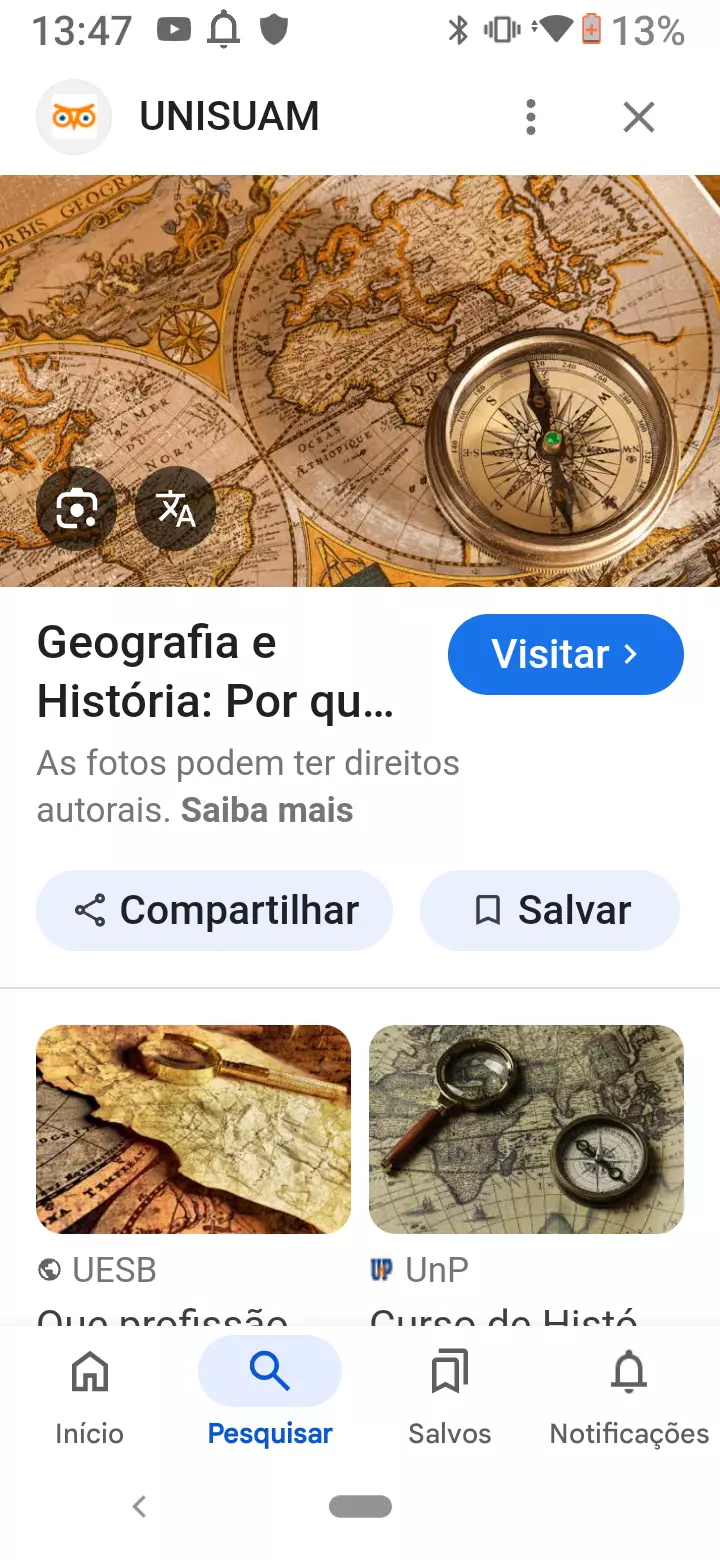
Task: Search this image with Google Lens
Action: click(x=77, y=509)
